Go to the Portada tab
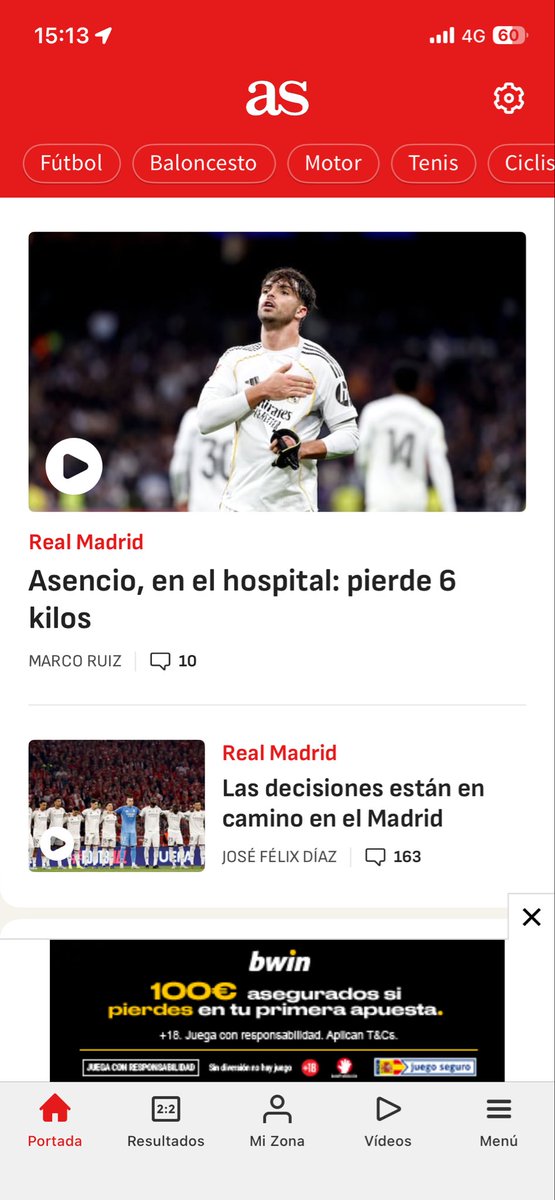The width and height of the screenshot is (555, 1200). 55,1121
